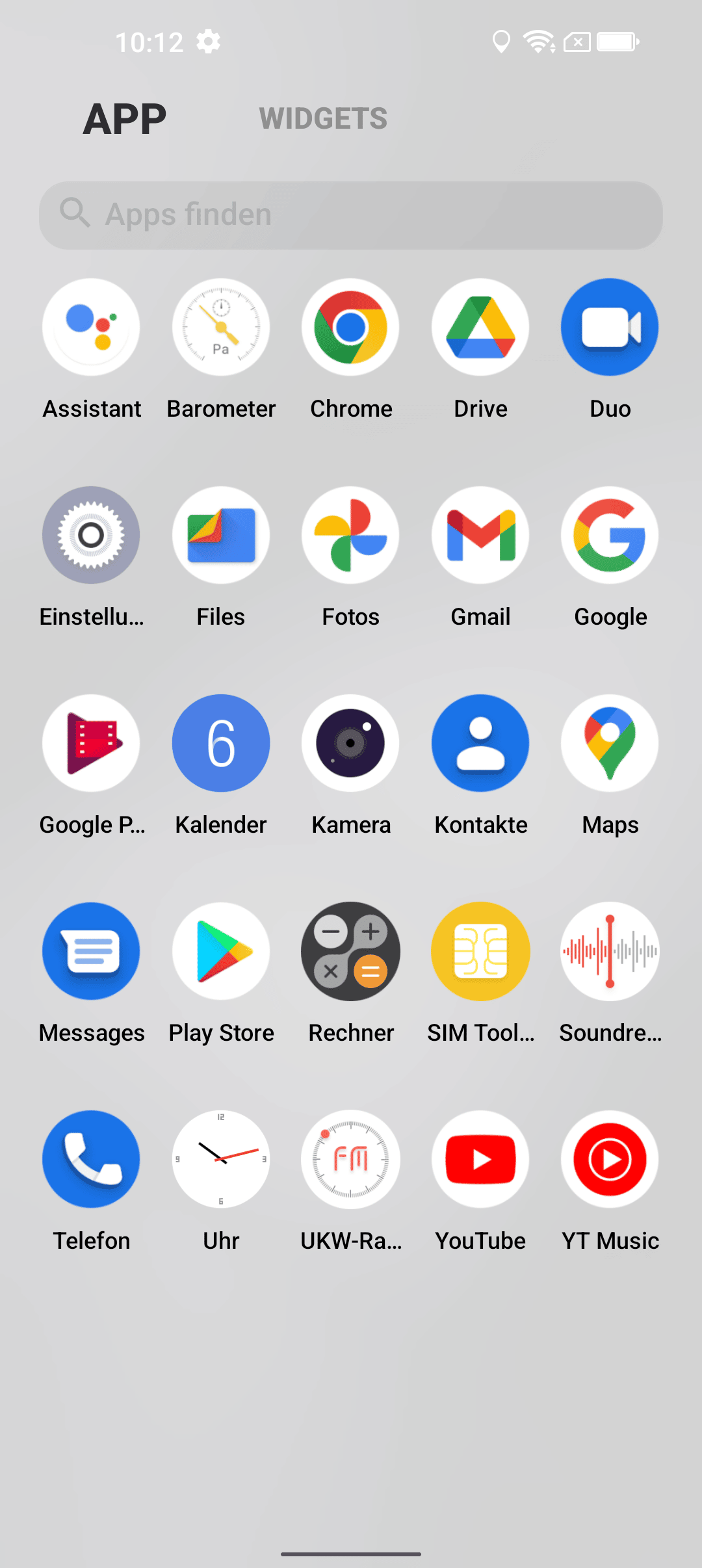Open Chrome browser
This screenshot has width=702, height=1568.
coord(350,328)
